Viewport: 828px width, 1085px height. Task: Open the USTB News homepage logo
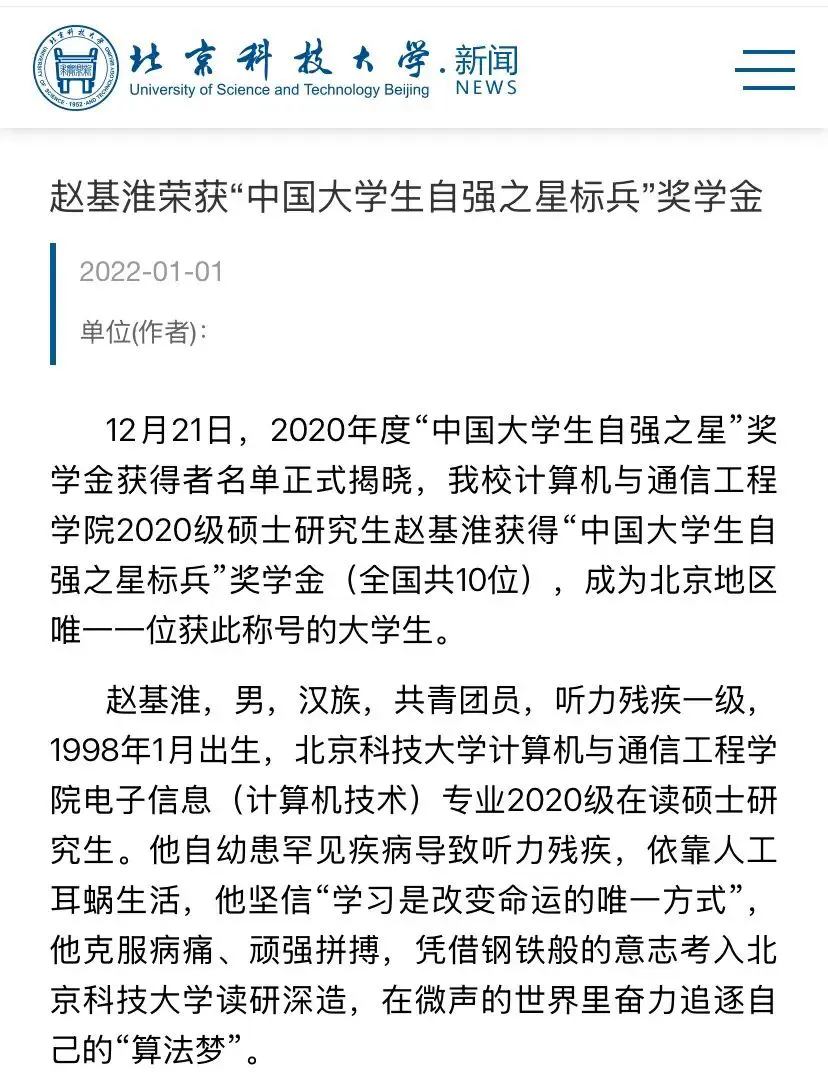(275, 66)
